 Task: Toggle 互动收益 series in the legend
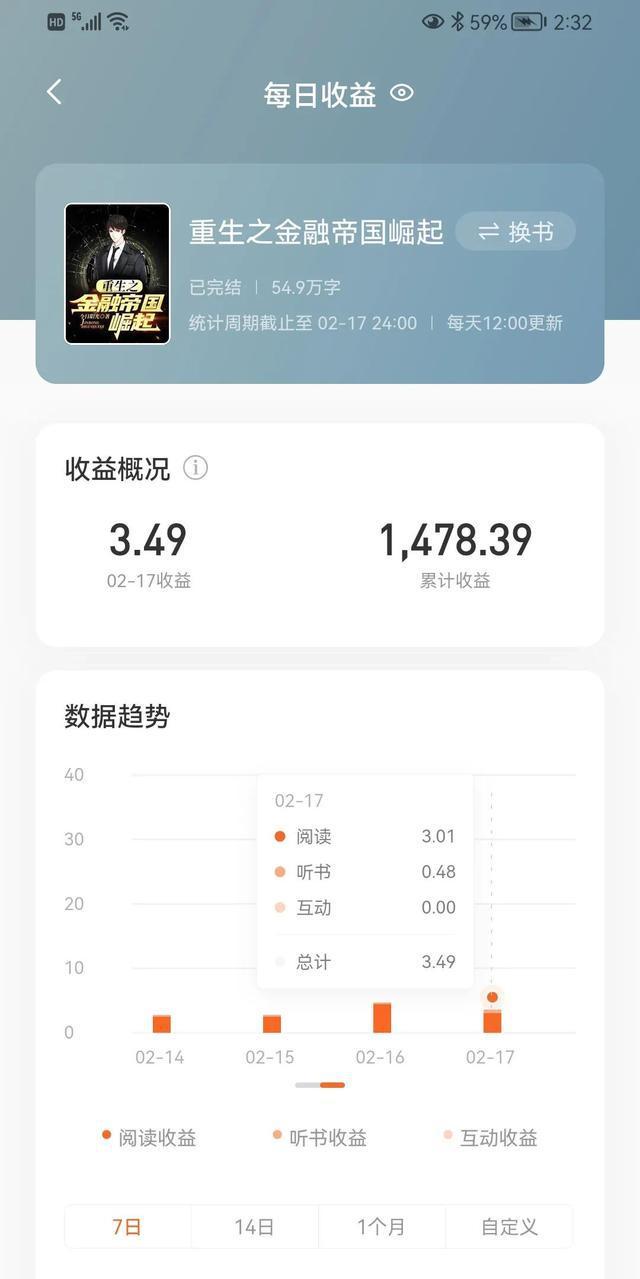490,1138
